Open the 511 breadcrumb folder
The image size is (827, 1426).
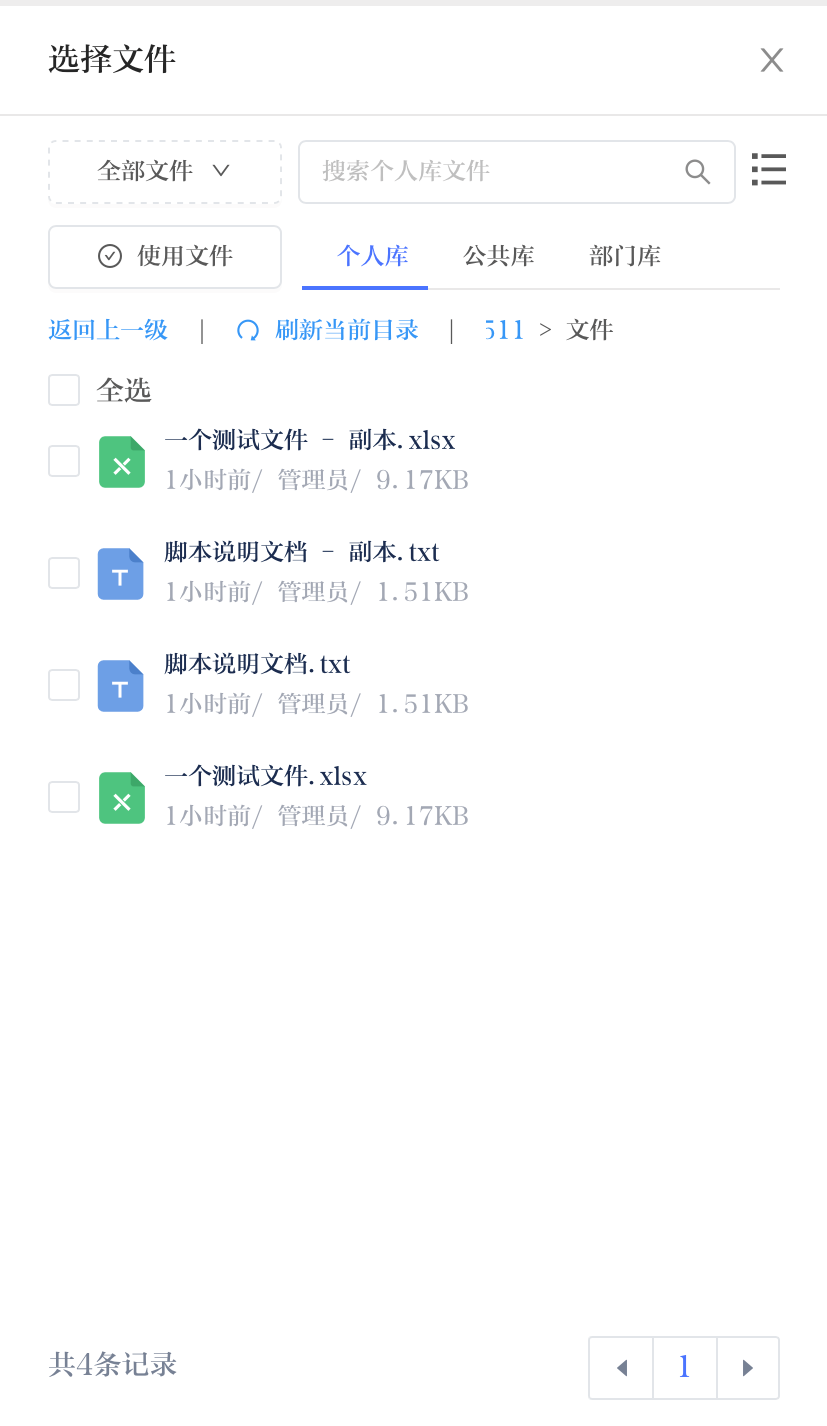click(x=504, y=330)
